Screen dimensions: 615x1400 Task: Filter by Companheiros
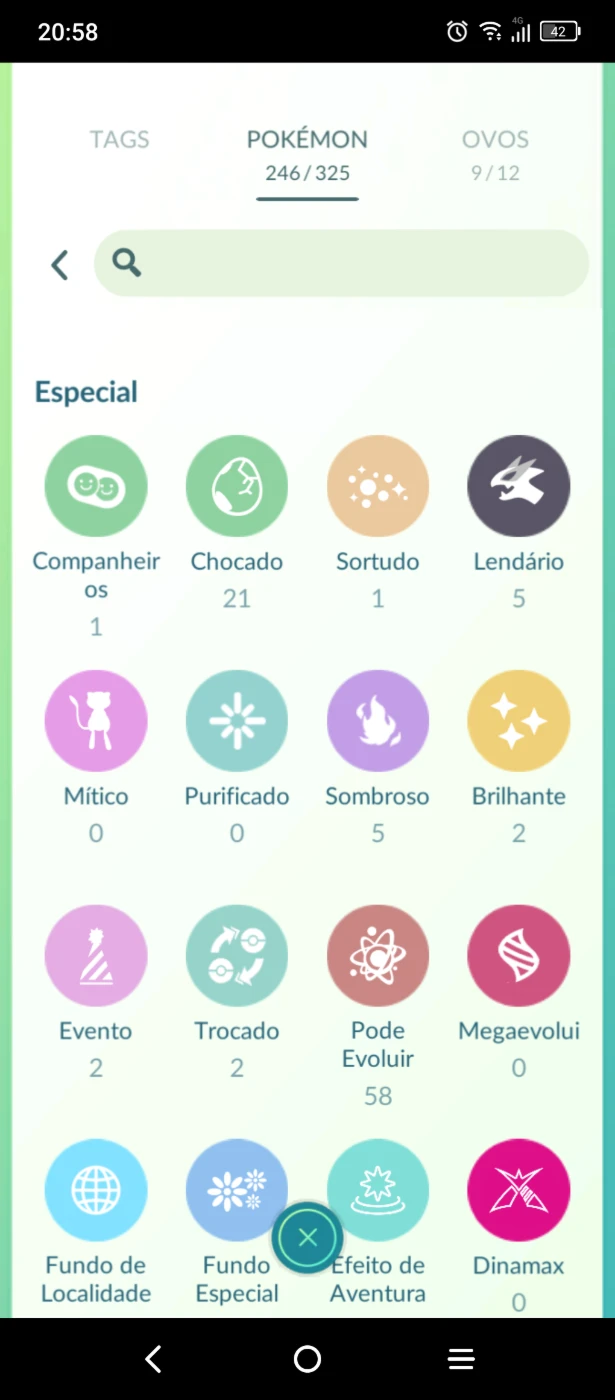coord(96,486)
